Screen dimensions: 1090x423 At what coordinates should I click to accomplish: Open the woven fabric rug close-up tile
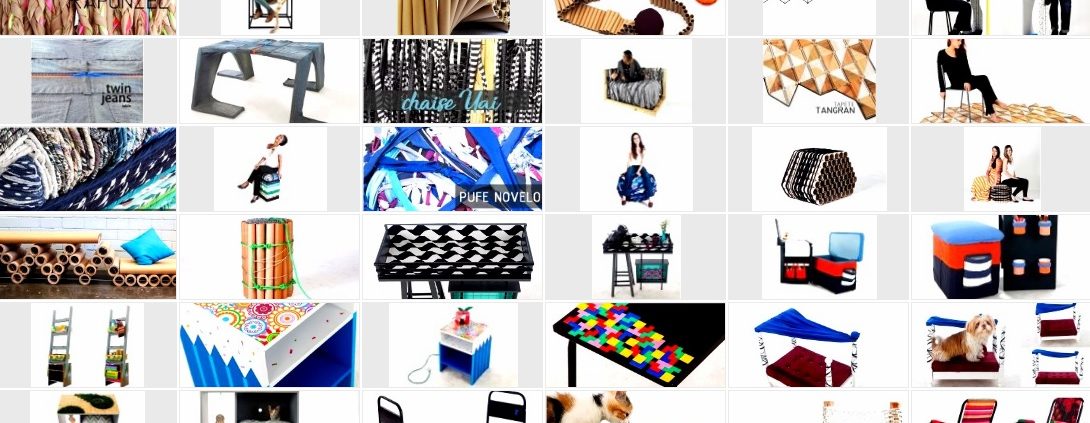(x=88, y=168)
